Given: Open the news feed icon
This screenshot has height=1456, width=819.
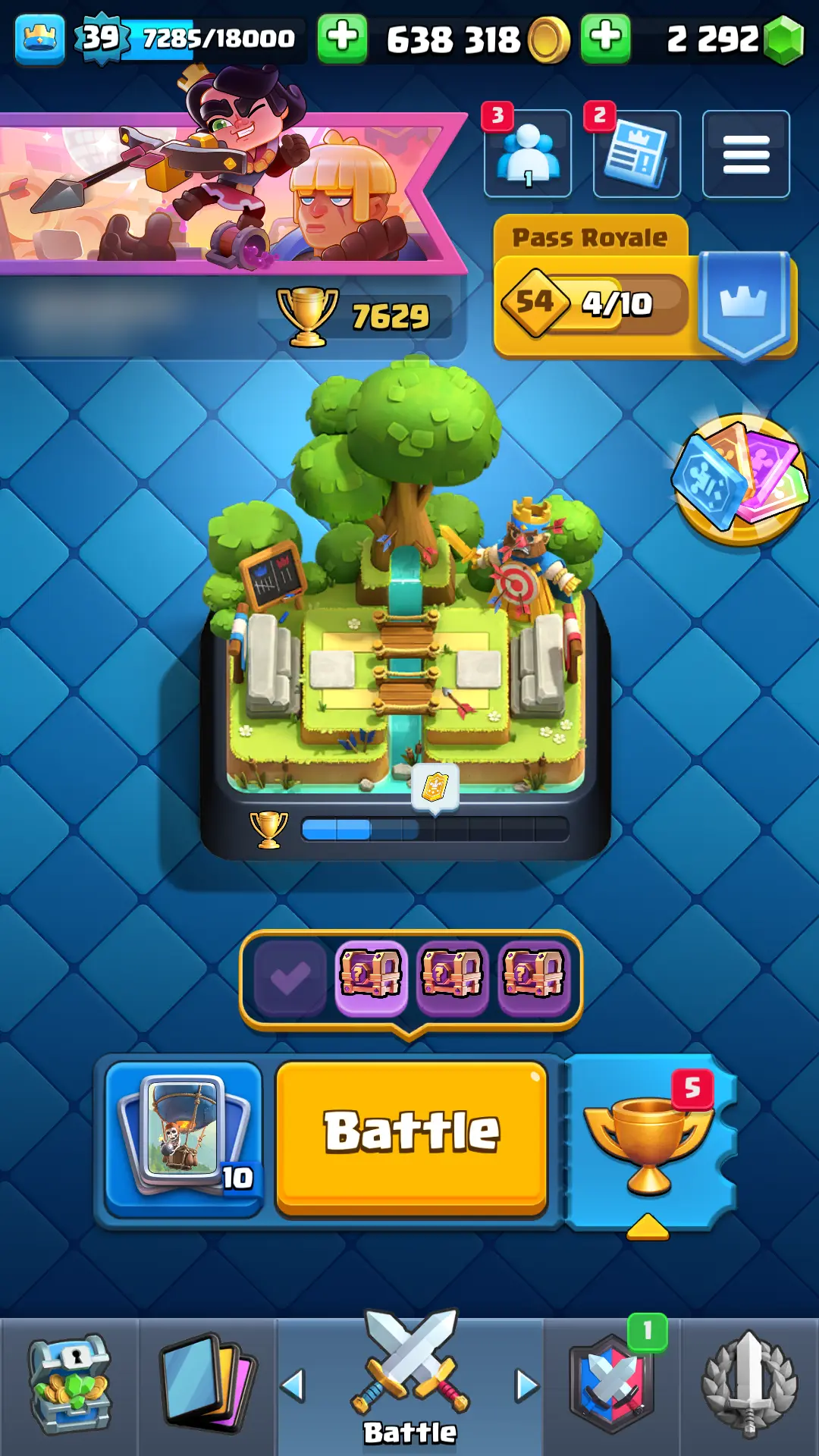Looking at the screenshot, I should [637, 154].
